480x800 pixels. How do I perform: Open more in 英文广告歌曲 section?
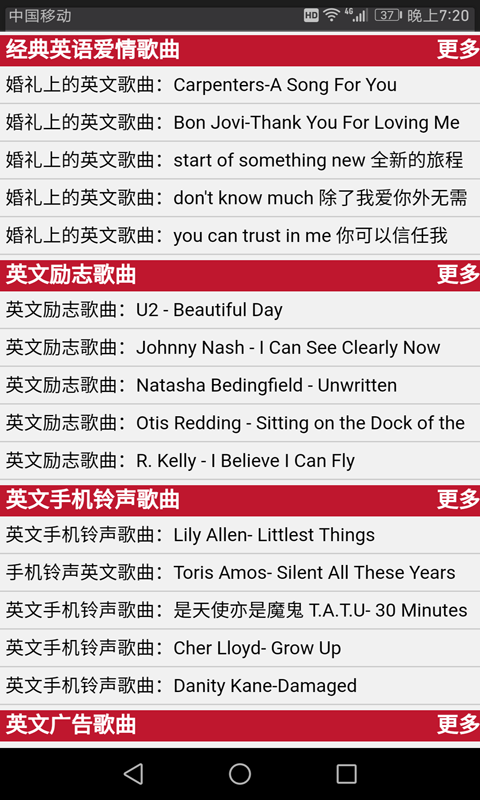coord(458,724)
